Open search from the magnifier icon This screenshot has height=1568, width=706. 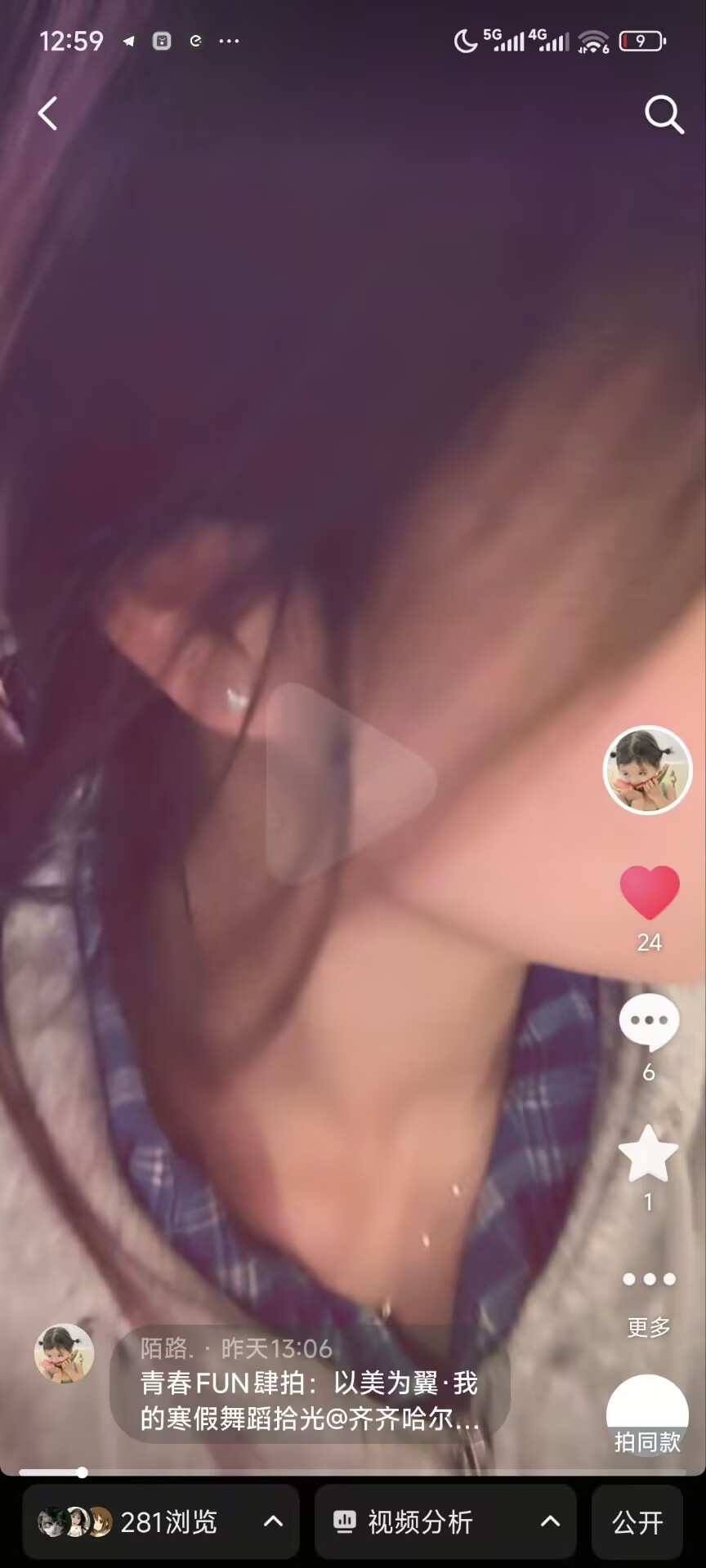(x=664, y=114)
